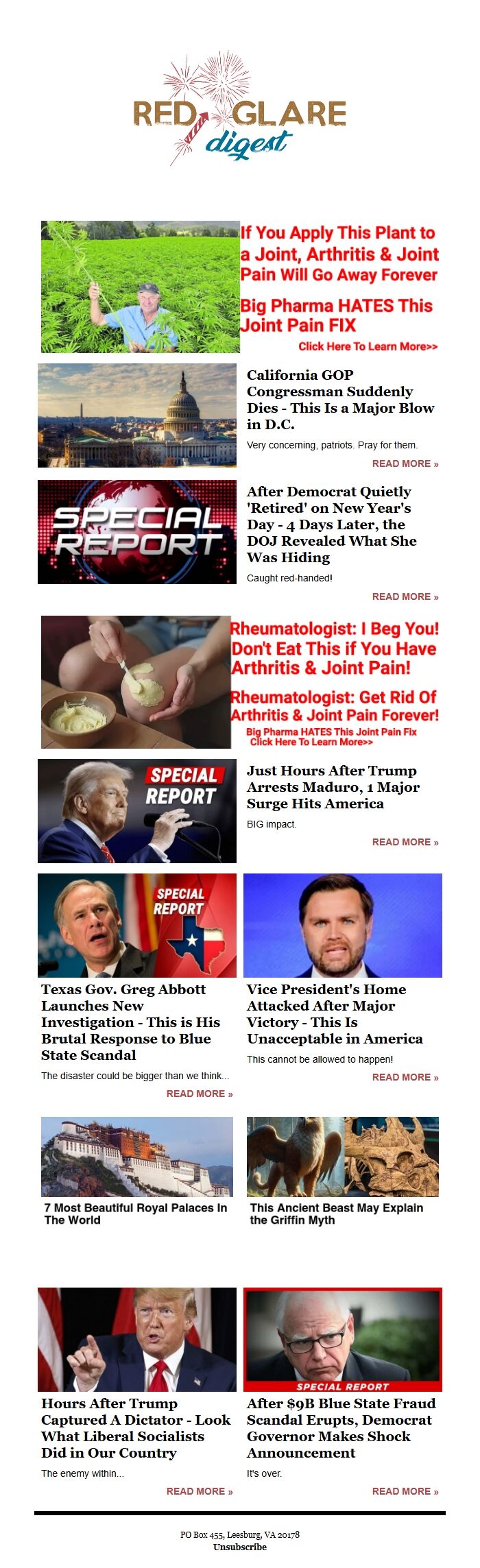Open 'Click Here To Learn More' joint plant ad

pos(368,346)
